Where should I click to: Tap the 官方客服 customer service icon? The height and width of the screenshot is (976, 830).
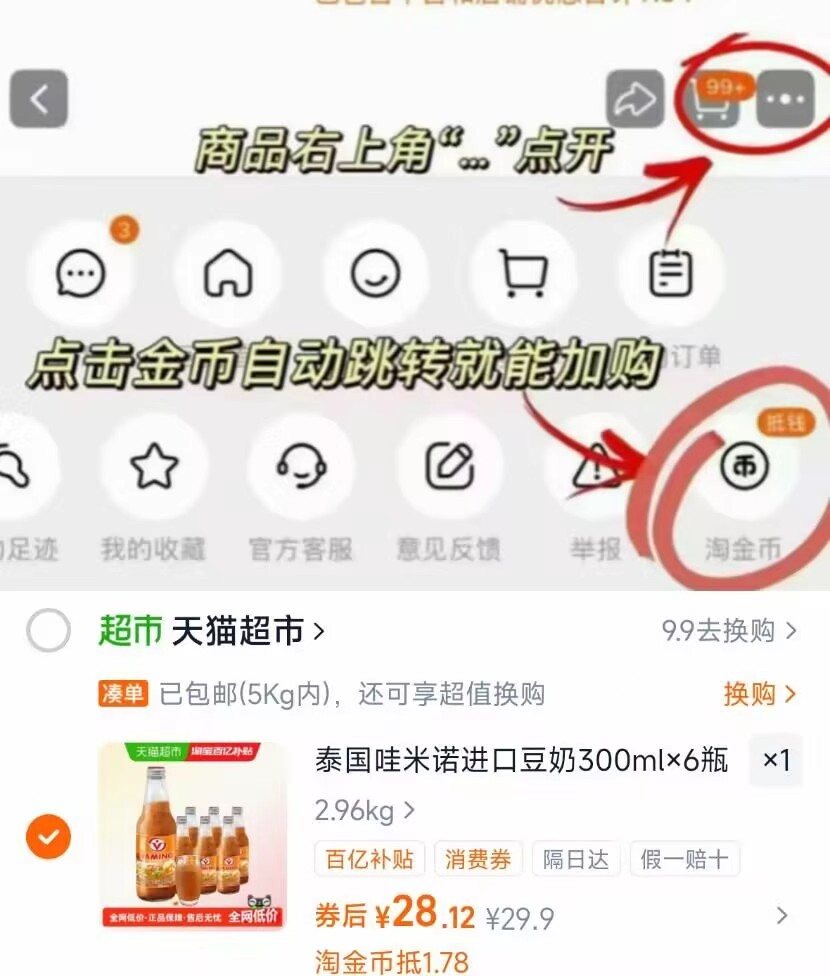click(301, 468)
